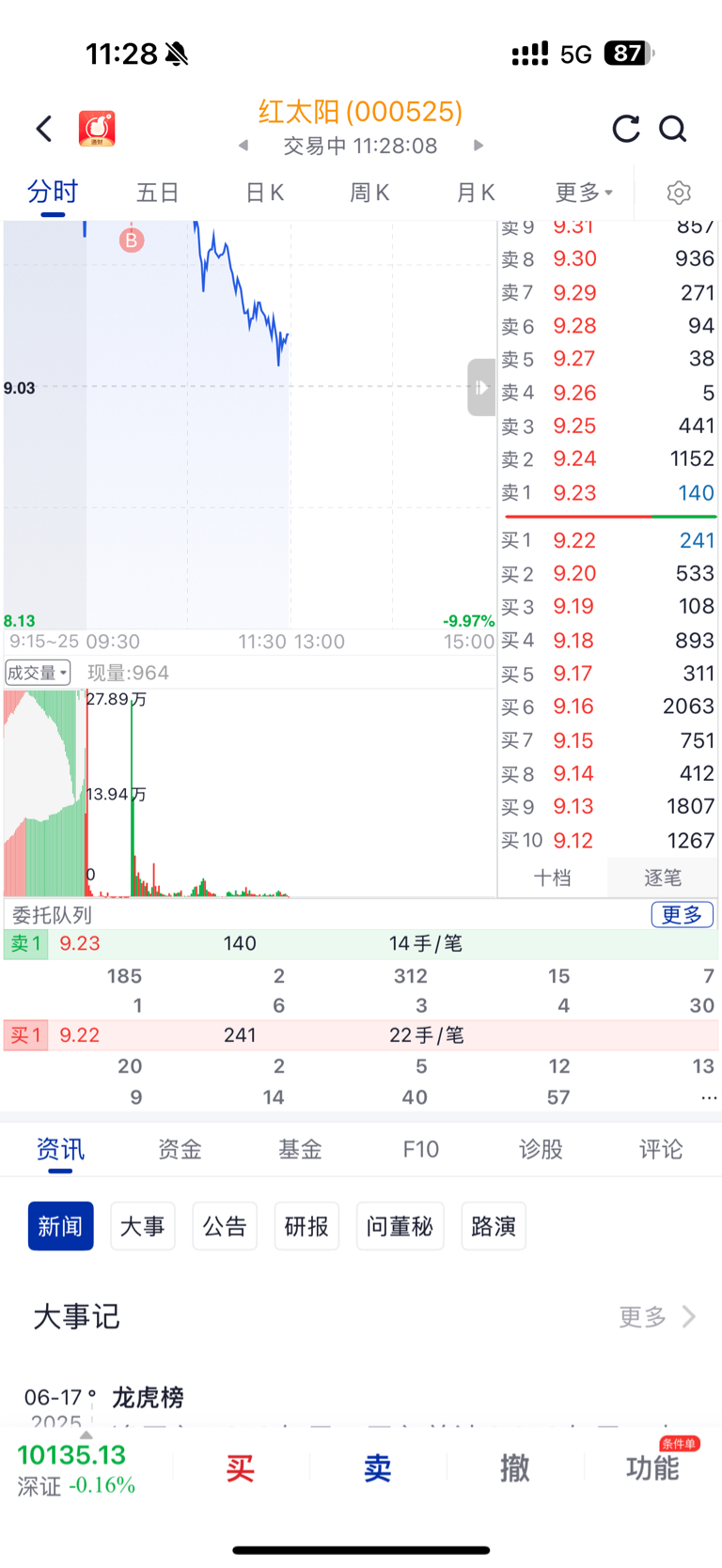
Task: Open chart settings gear icon
Action: click(x=679, y=193)
